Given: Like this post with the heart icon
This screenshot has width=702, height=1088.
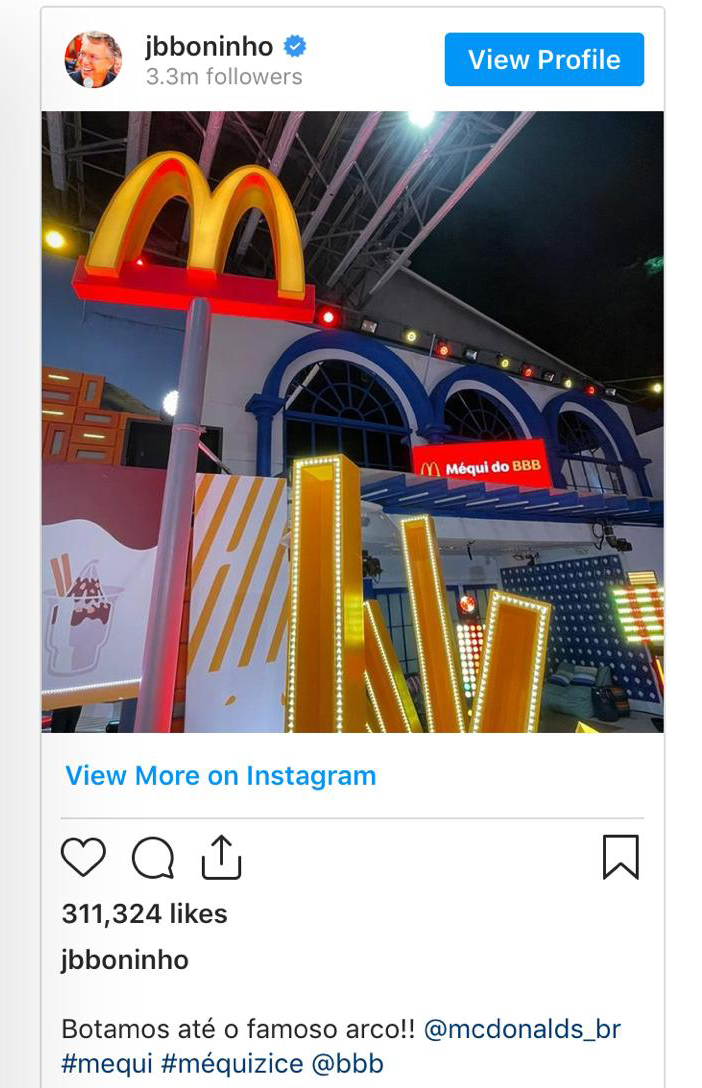Looking at the screenshot, I should (83, 858).
